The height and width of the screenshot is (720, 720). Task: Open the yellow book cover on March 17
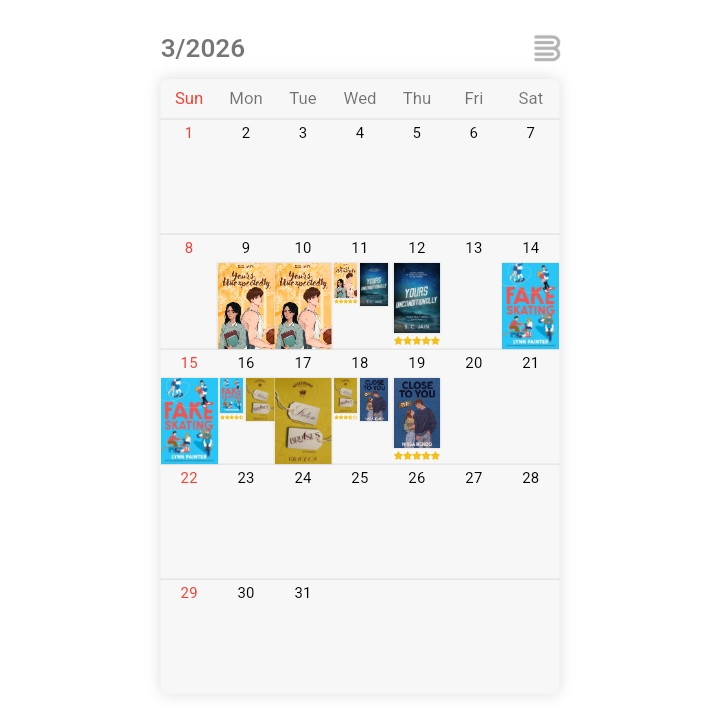point(303,420)
